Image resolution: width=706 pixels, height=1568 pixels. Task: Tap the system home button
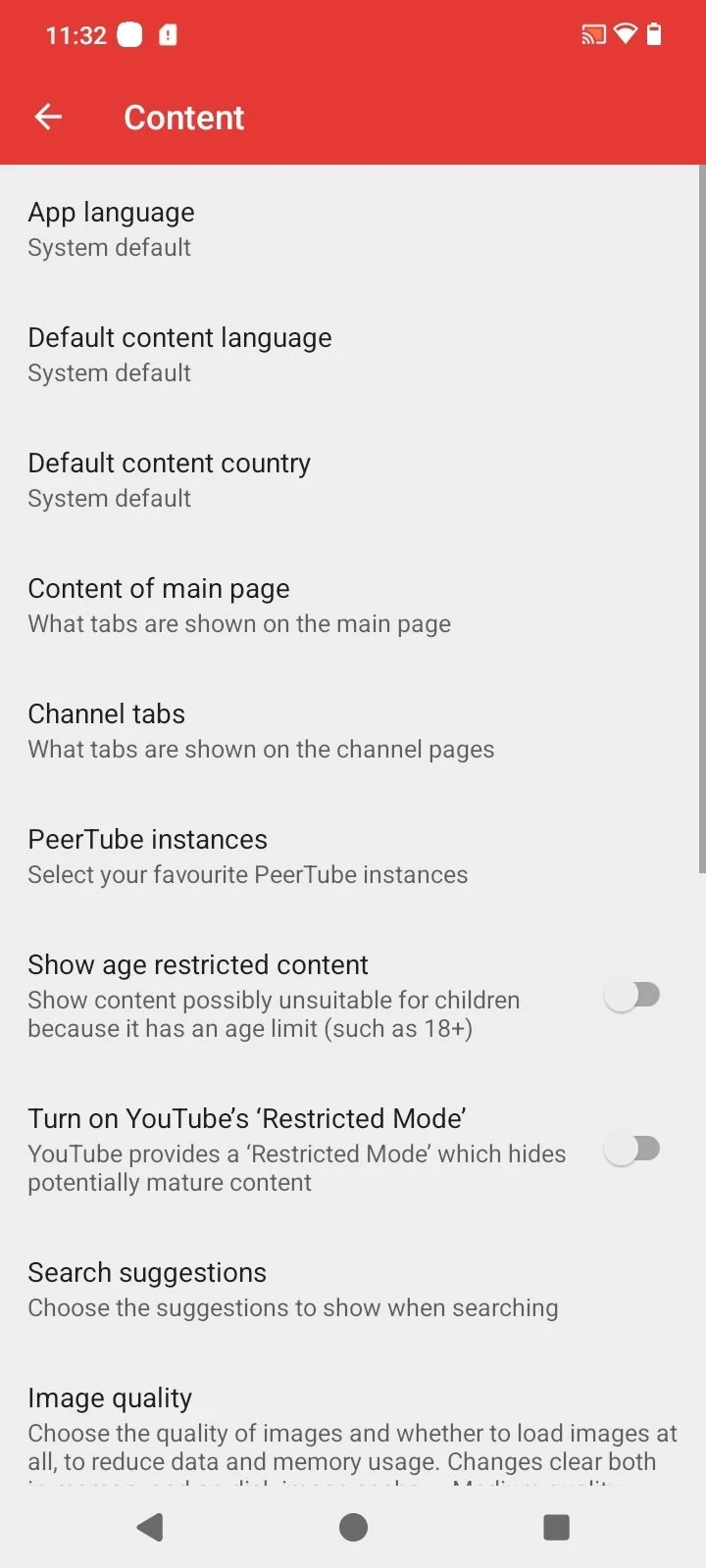click(353, 1527)
